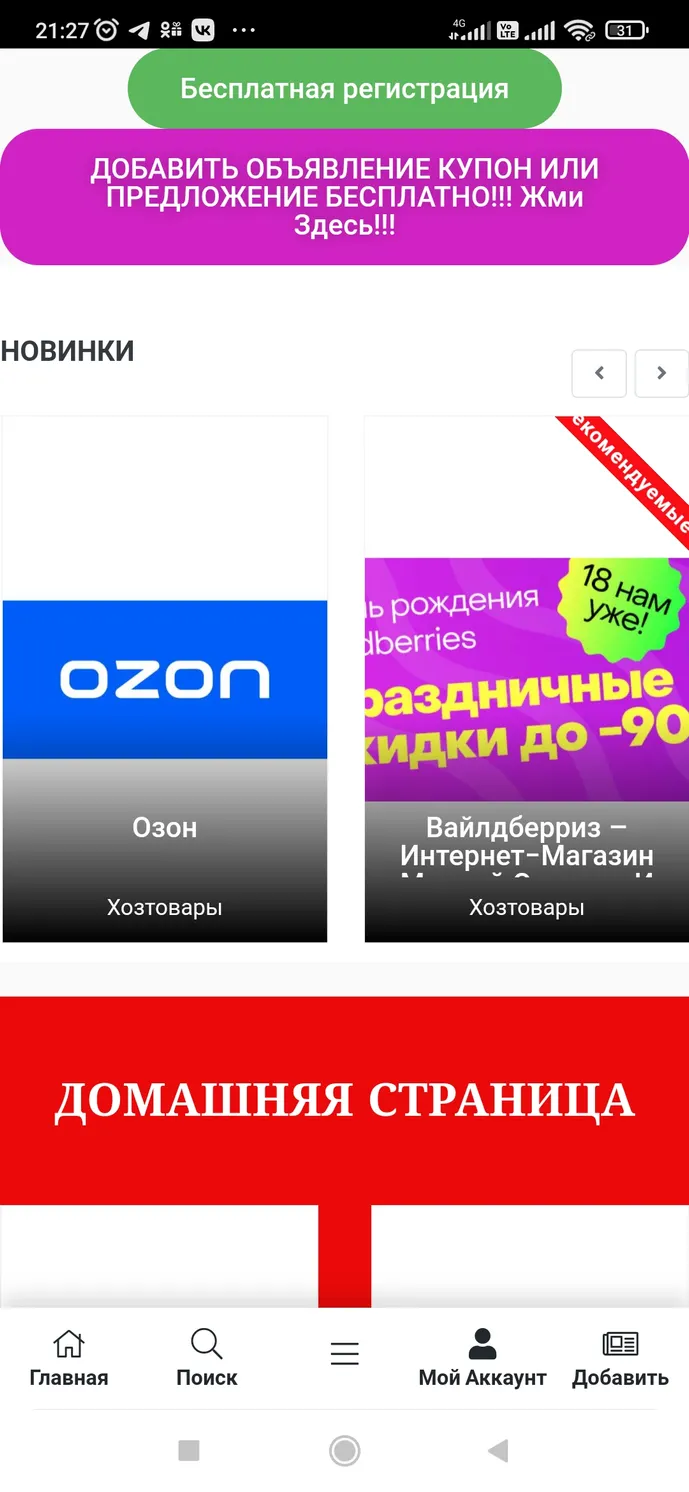
Task: Tap the ДОМАШНЯЯ СТРАНИЦА red banner
Action: coord(344,1100)
